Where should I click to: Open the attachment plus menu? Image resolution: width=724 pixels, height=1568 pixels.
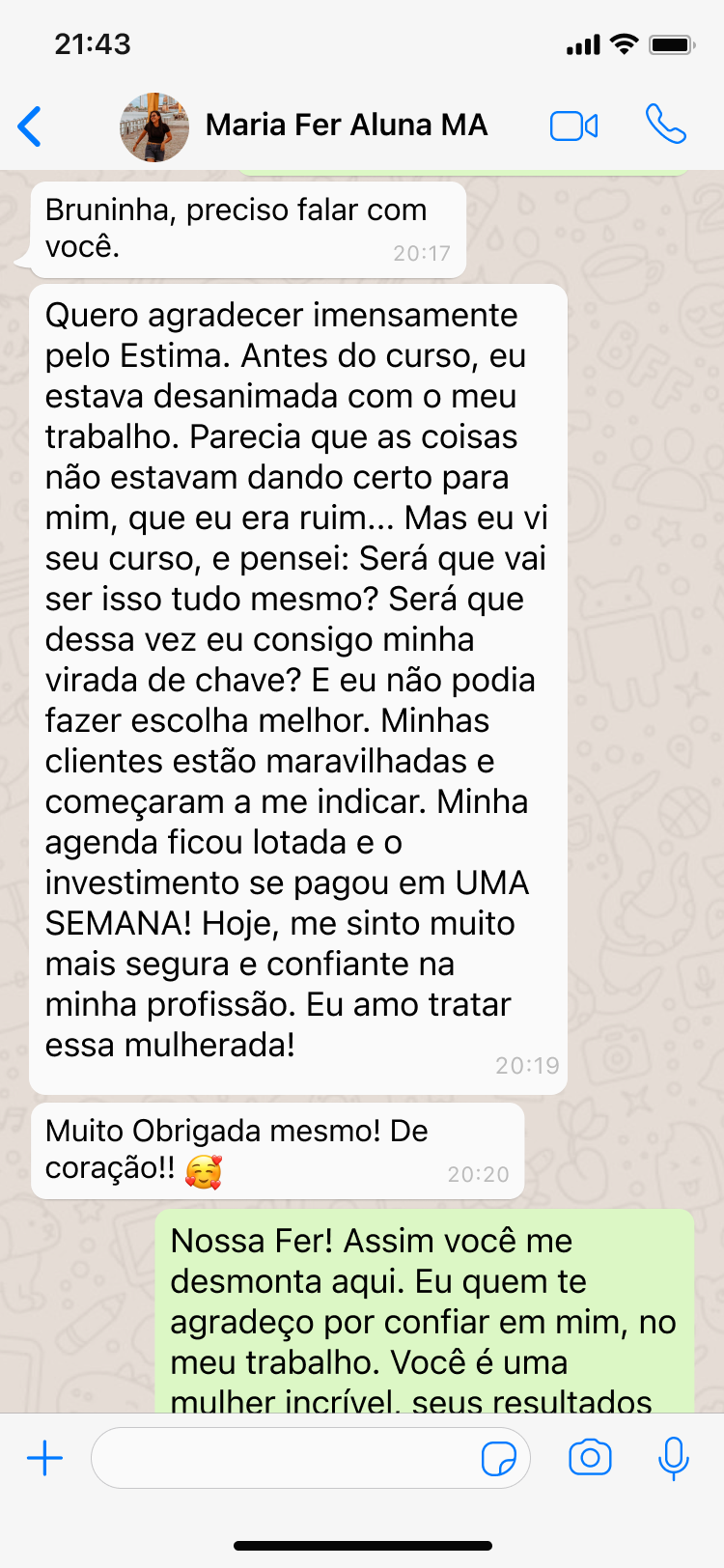point(44,1458)
